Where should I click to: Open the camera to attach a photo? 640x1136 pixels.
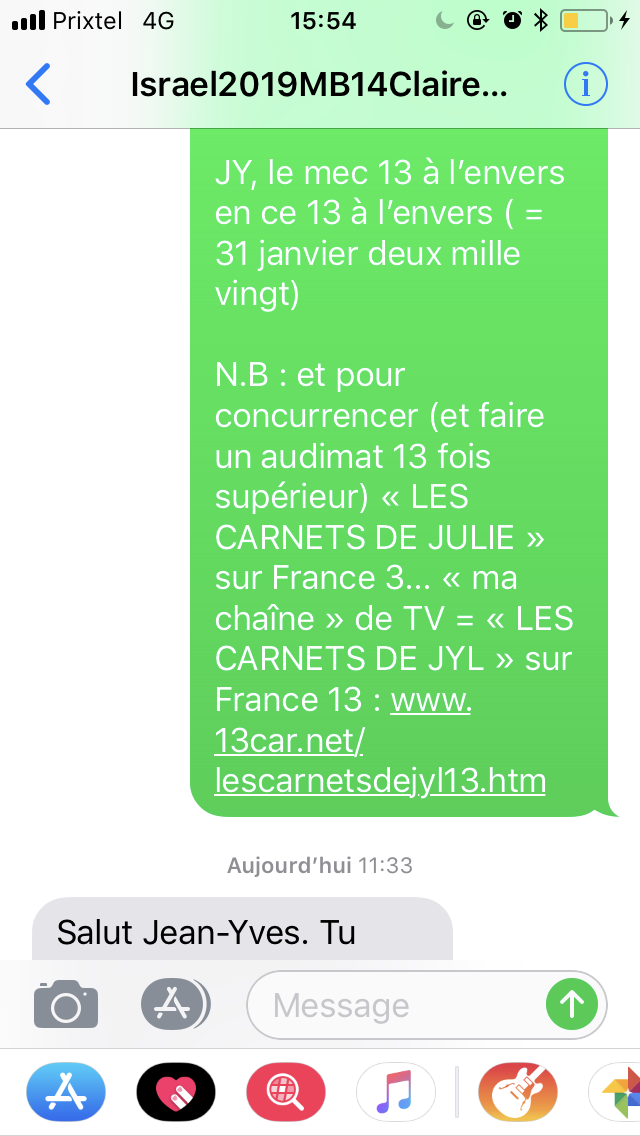66,1004
